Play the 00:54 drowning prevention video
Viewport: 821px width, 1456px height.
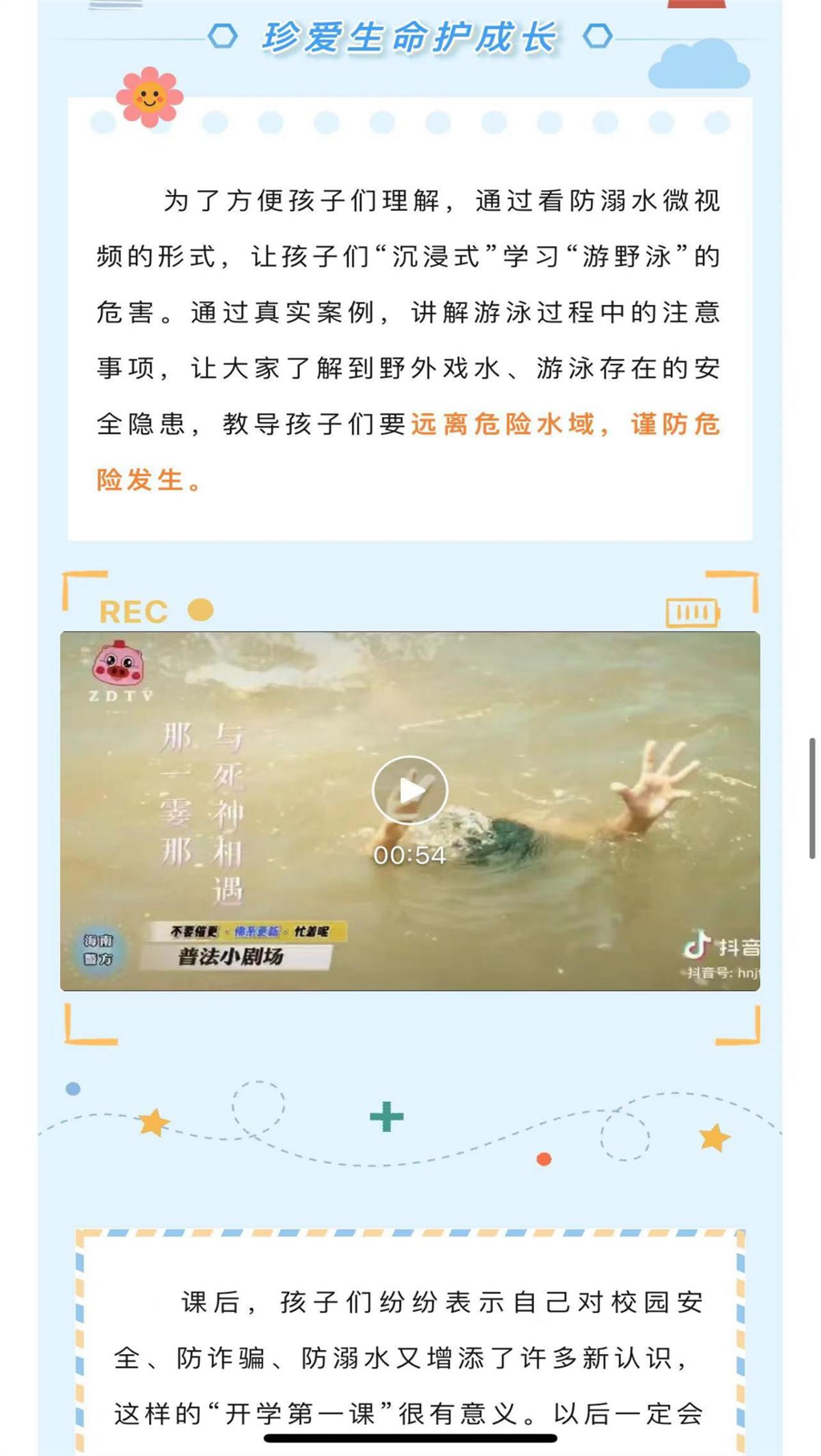[x=410, y=790]
